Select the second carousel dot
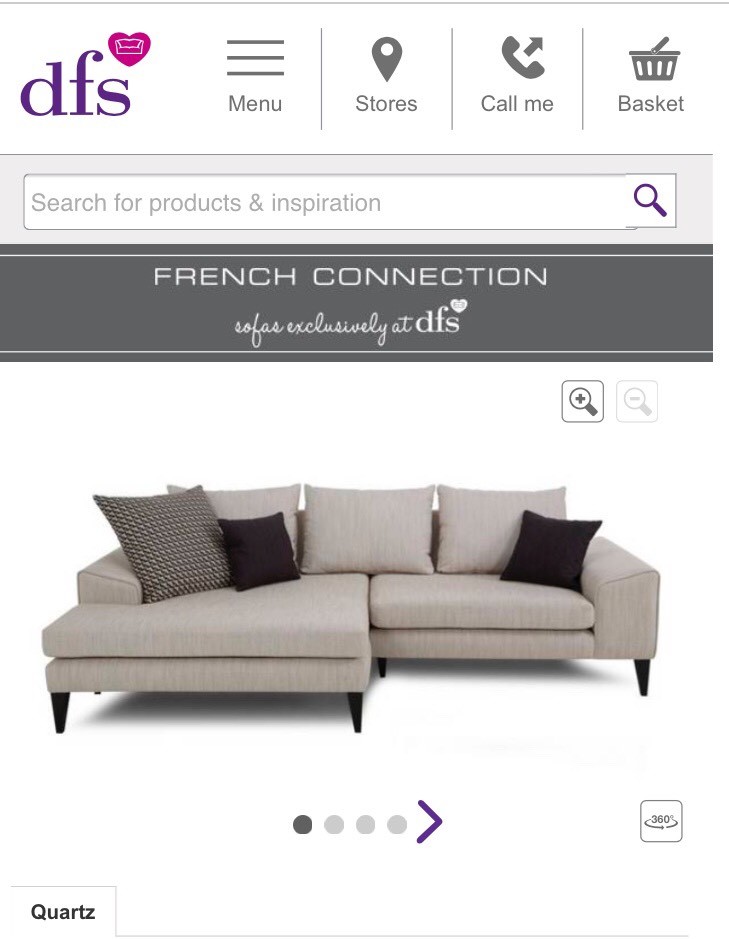The width and height of the screenshot is (729, 939). pos(334,824)
